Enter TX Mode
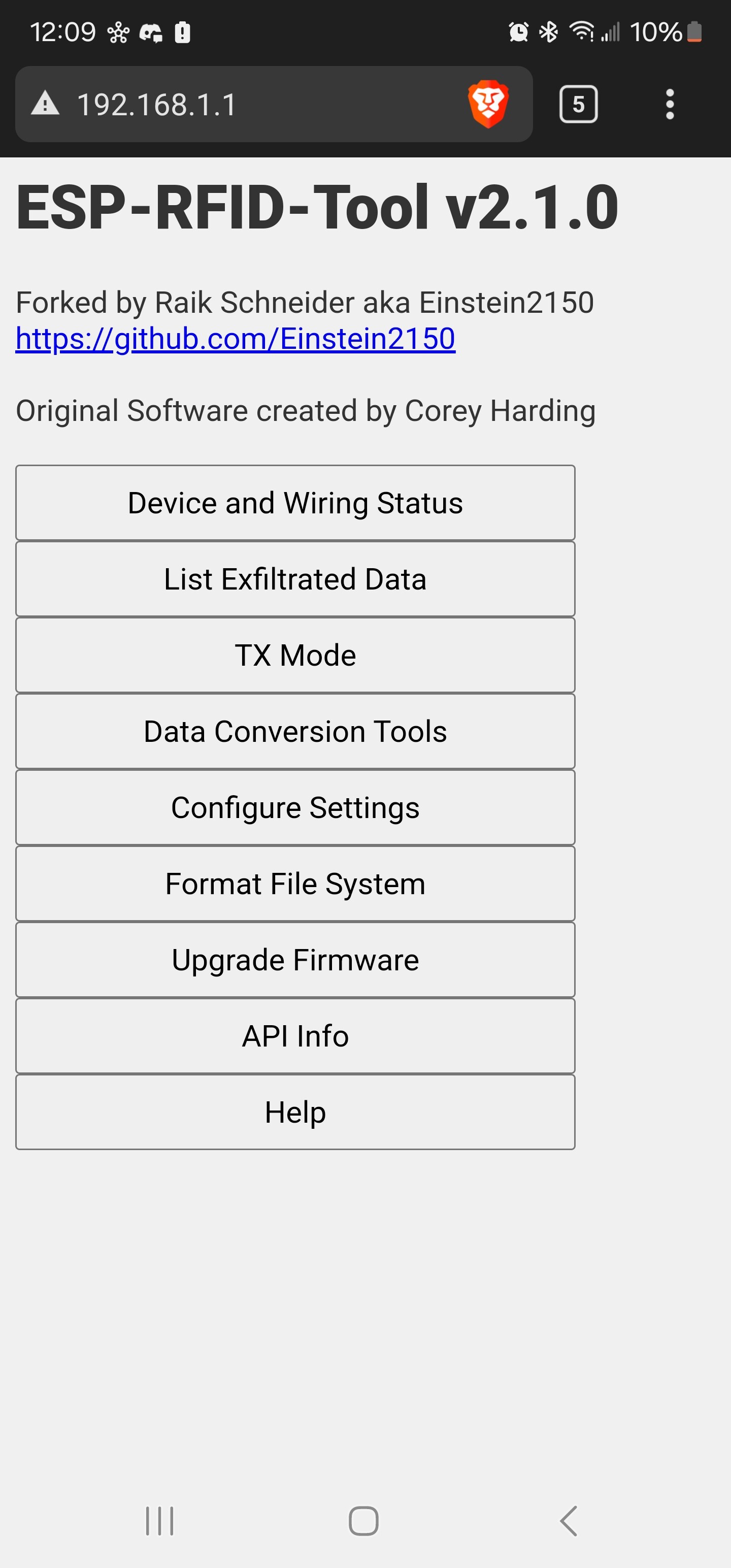This screenshot has height=1568, width=731. (x=295, y=655)
